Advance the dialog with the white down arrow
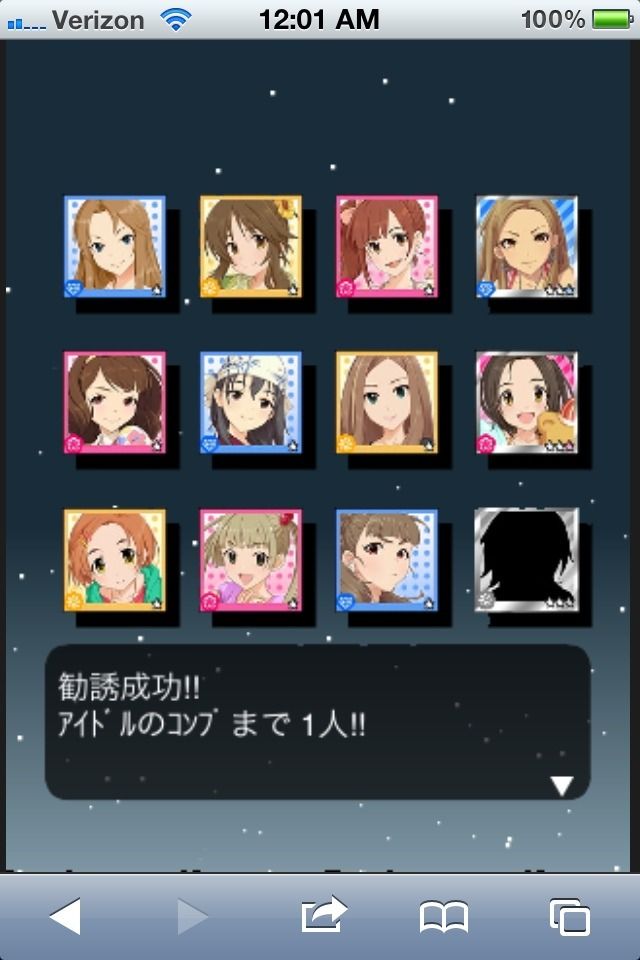 click(x=562, y=785)
